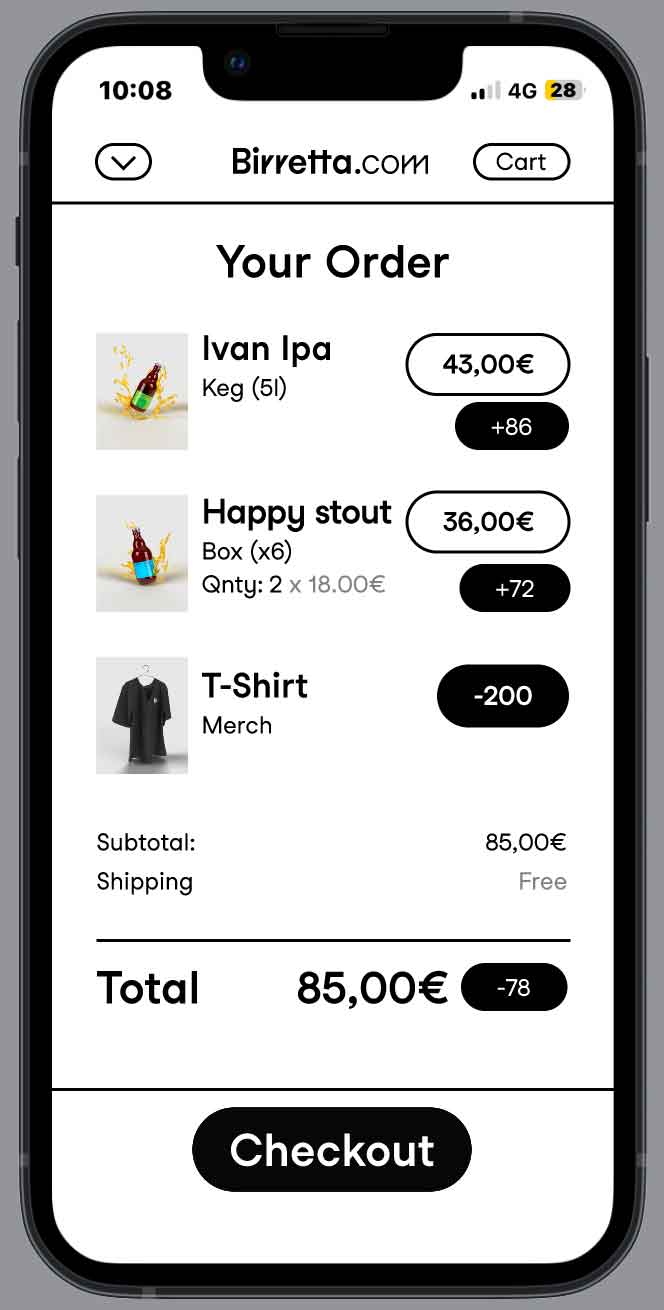664x1310 pixels.
Task: Select the 43,00€ price pill for Ivan Ipa
Action: tap(487, 365)
